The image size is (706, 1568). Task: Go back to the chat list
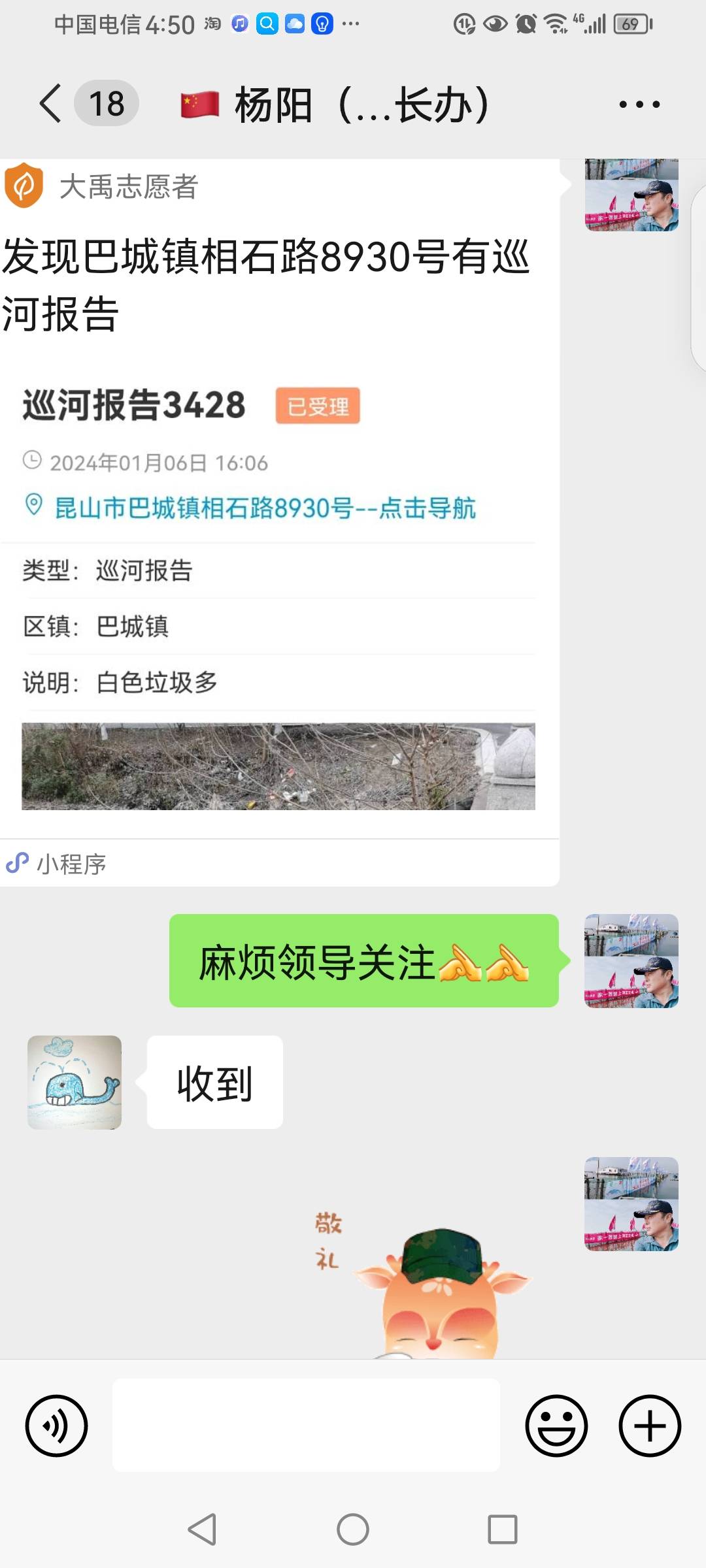pyautogui.click(x=51, y=103)
